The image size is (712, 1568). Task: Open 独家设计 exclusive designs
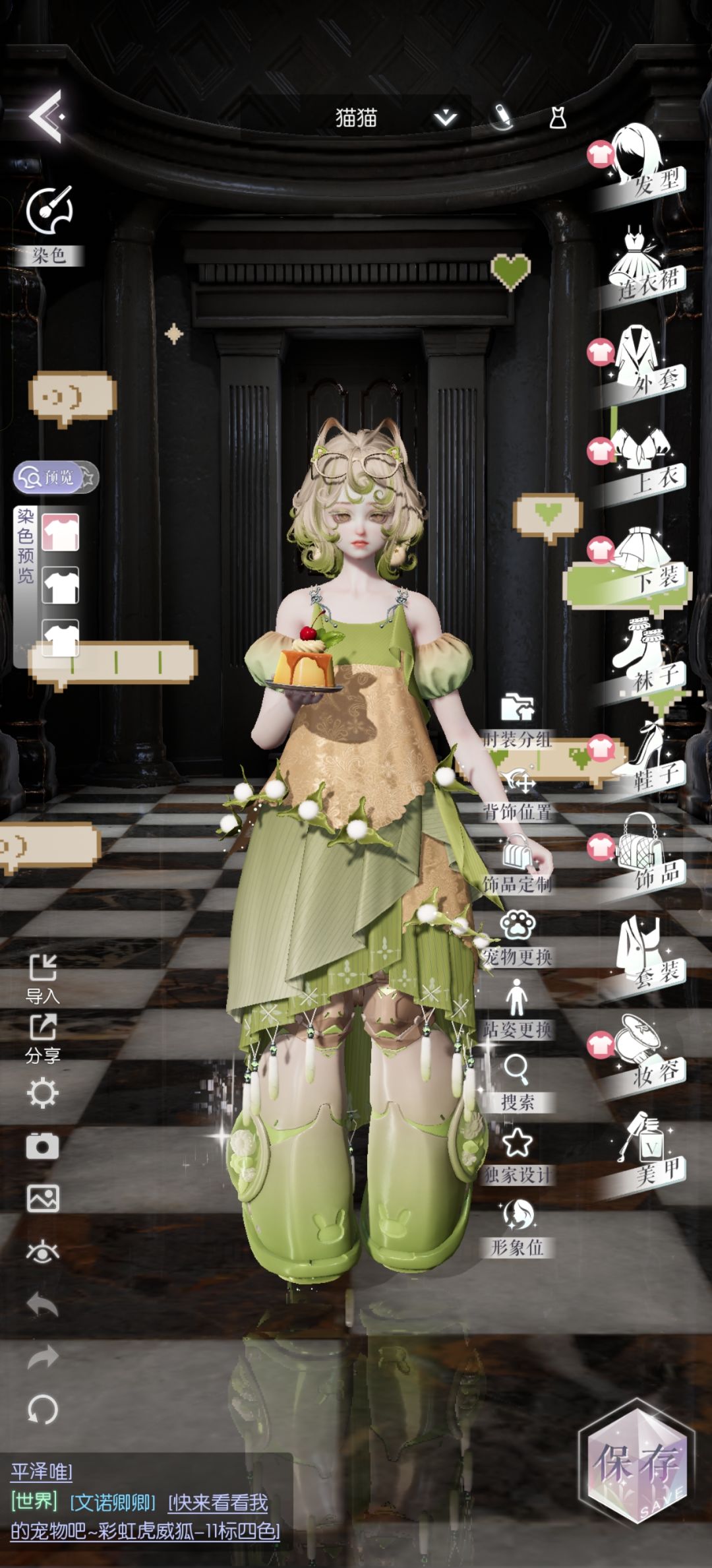tap(517, 1156)
